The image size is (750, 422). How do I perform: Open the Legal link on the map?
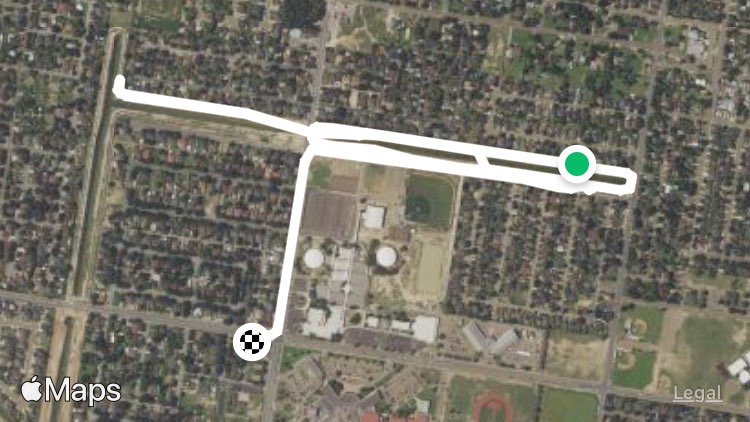(697, 394)
